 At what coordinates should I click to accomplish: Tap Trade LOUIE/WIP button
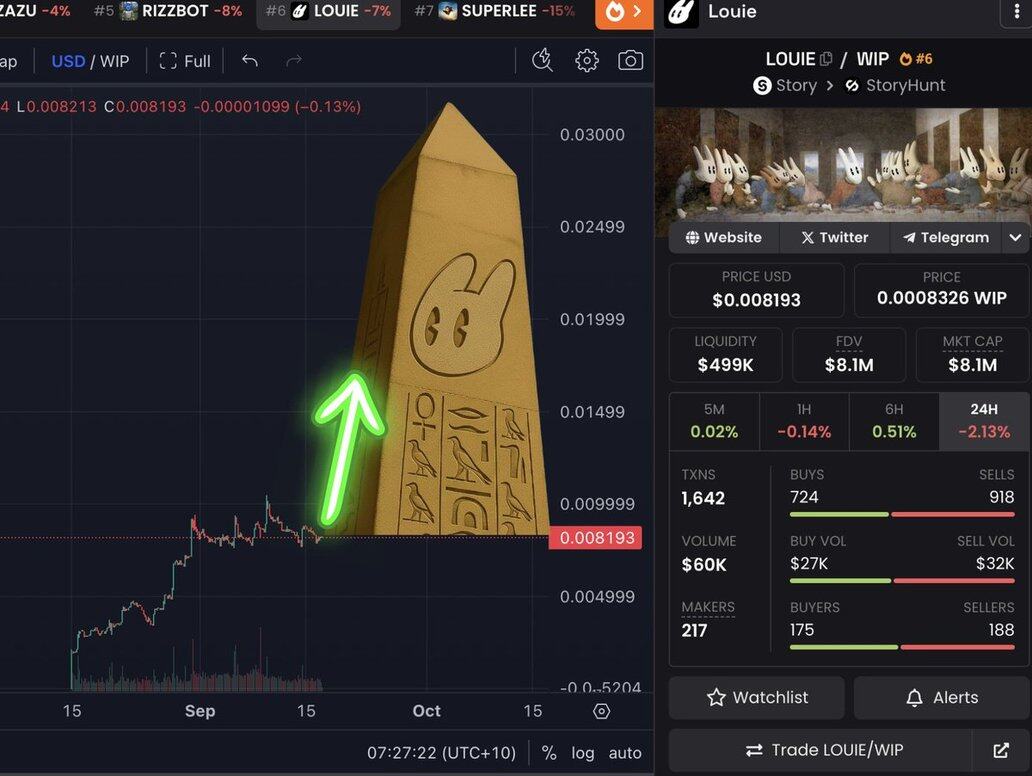point(820,750)
